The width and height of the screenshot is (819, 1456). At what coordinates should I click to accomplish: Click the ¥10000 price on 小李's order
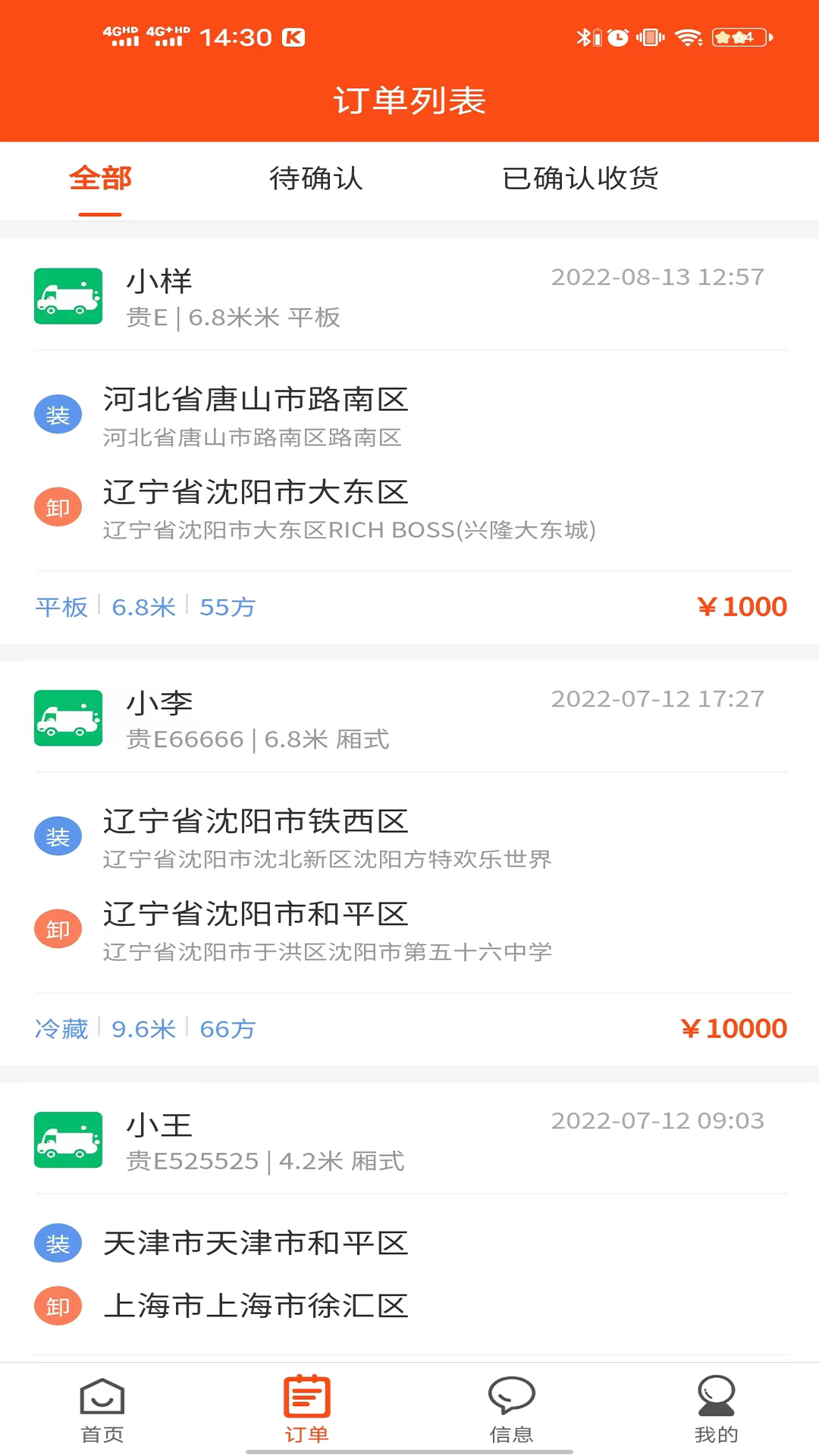coord(734,1028)
